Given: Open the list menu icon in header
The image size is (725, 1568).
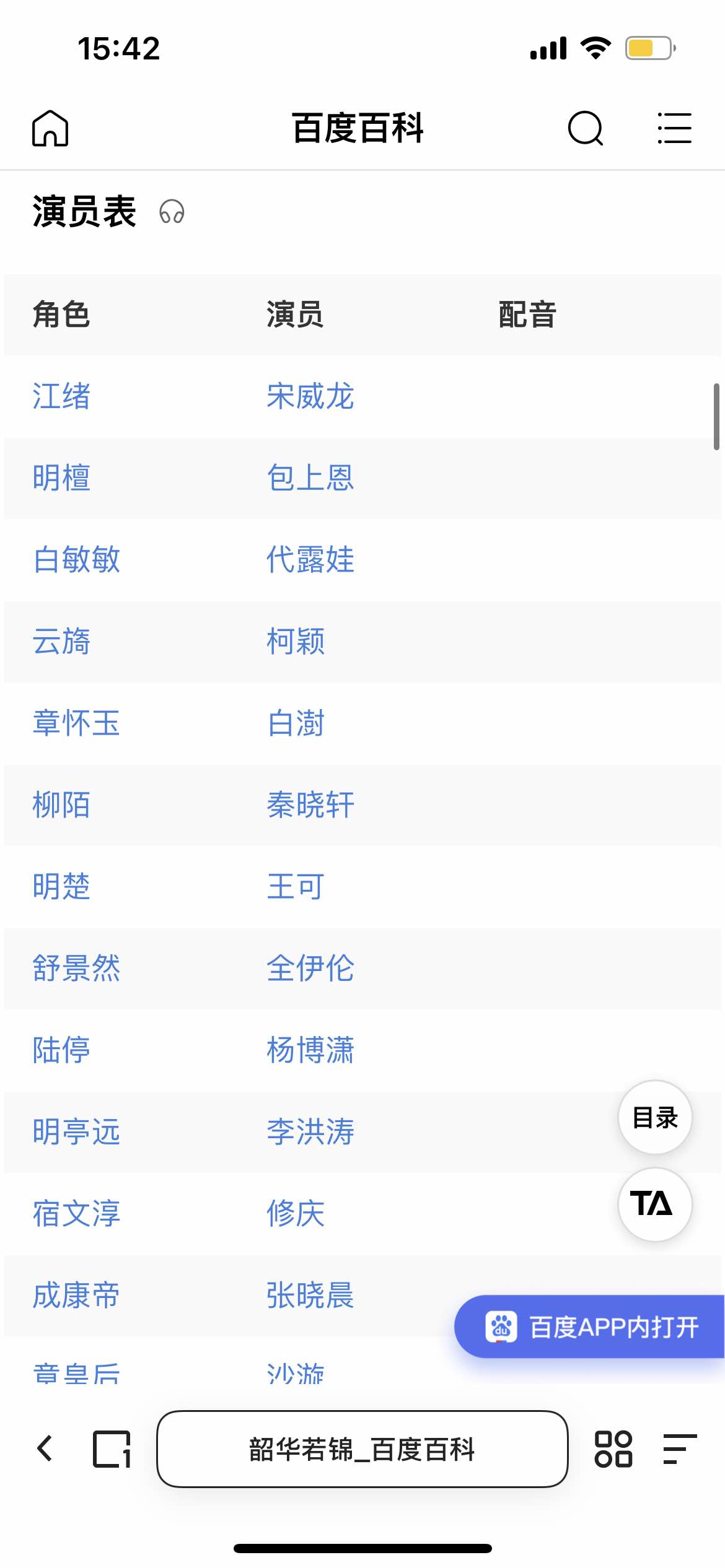Looking at the screenshot, I should pyautogui.click(x=674, y=128).
